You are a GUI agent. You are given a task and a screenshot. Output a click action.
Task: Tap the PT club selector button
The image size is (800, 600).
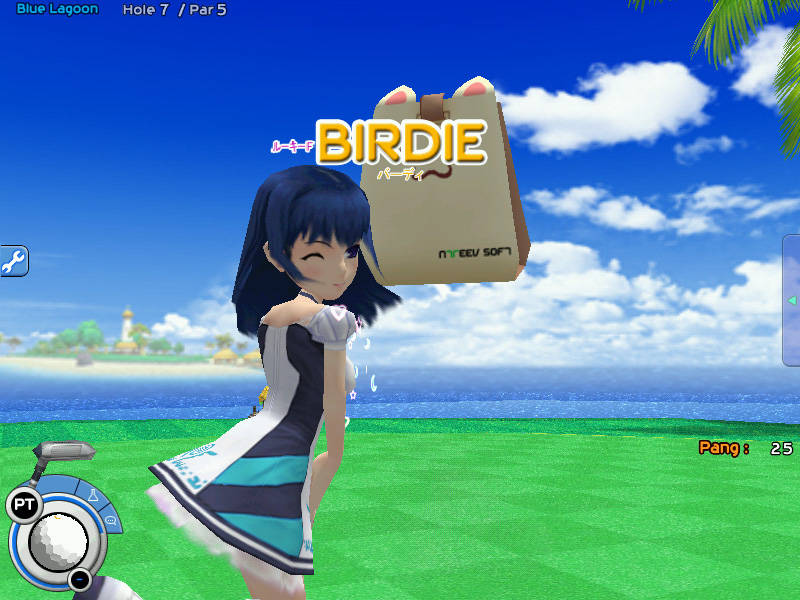tap(23, 506)
